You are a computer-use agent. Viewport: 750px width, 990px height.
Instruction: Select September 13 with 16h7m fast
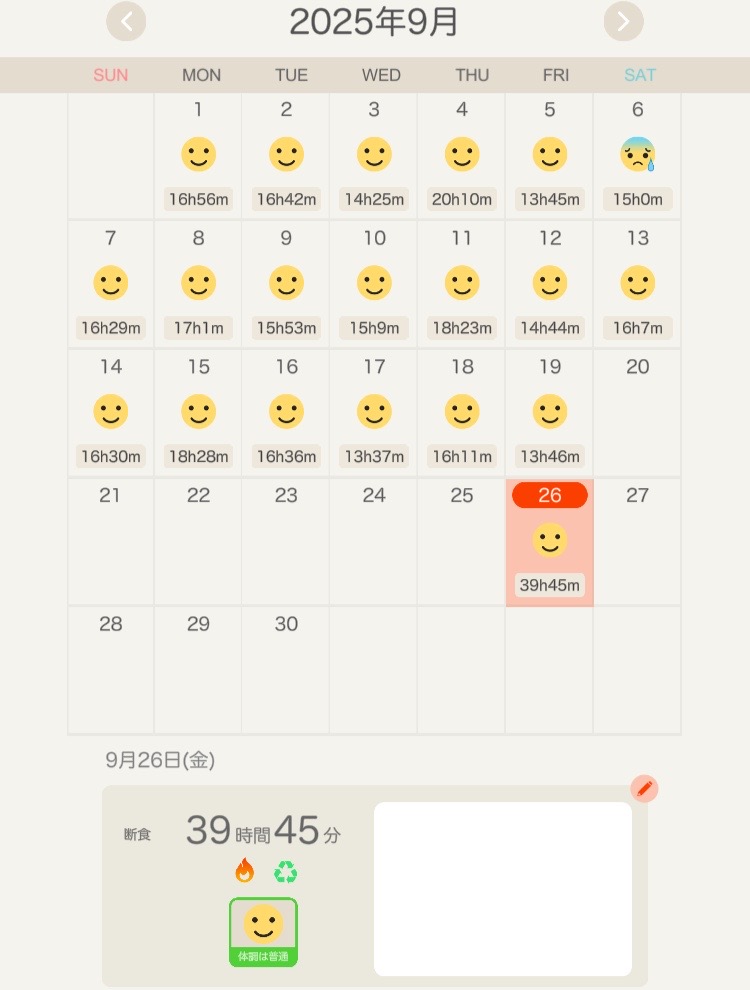tap(637, 284)
